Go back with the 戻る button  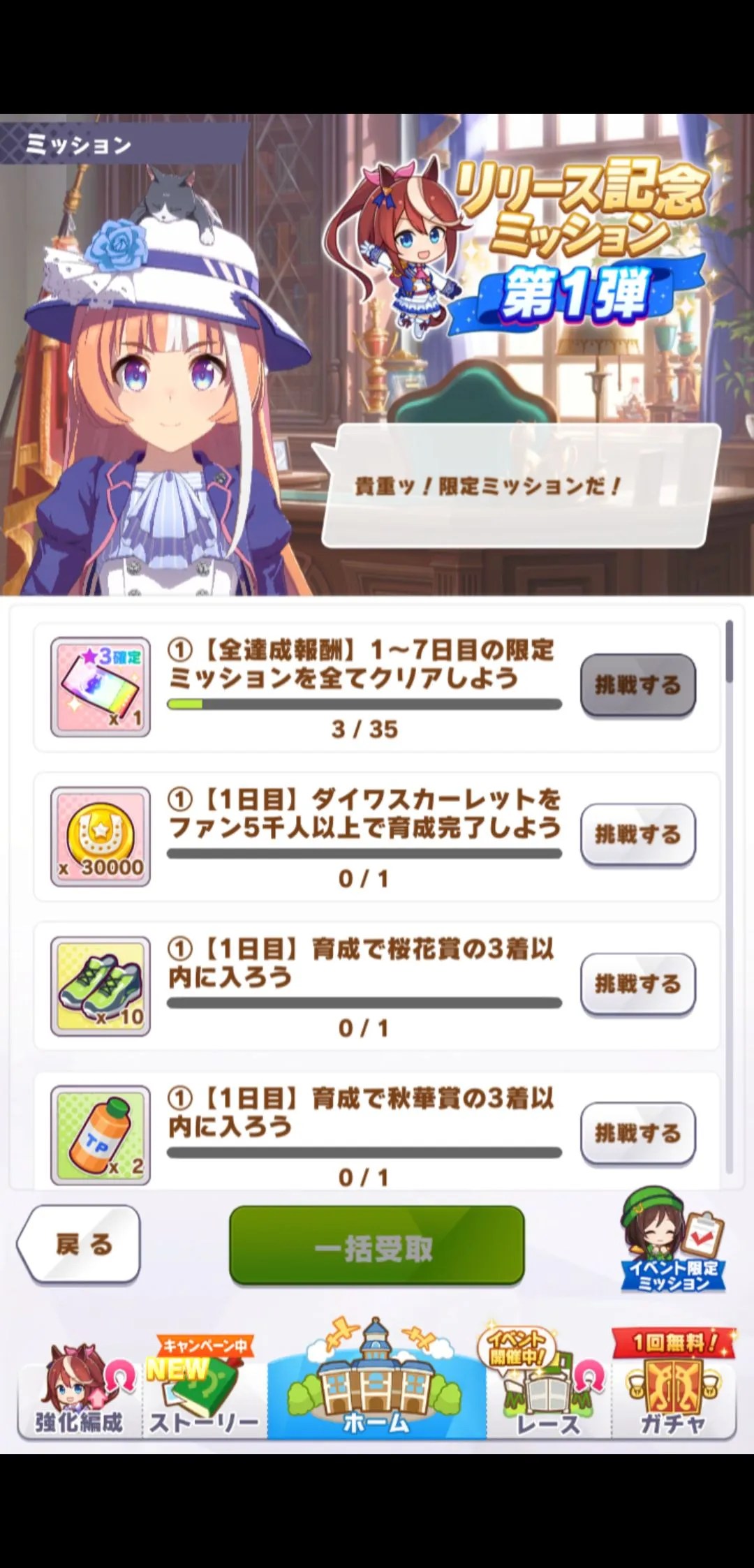(79, 1244)
